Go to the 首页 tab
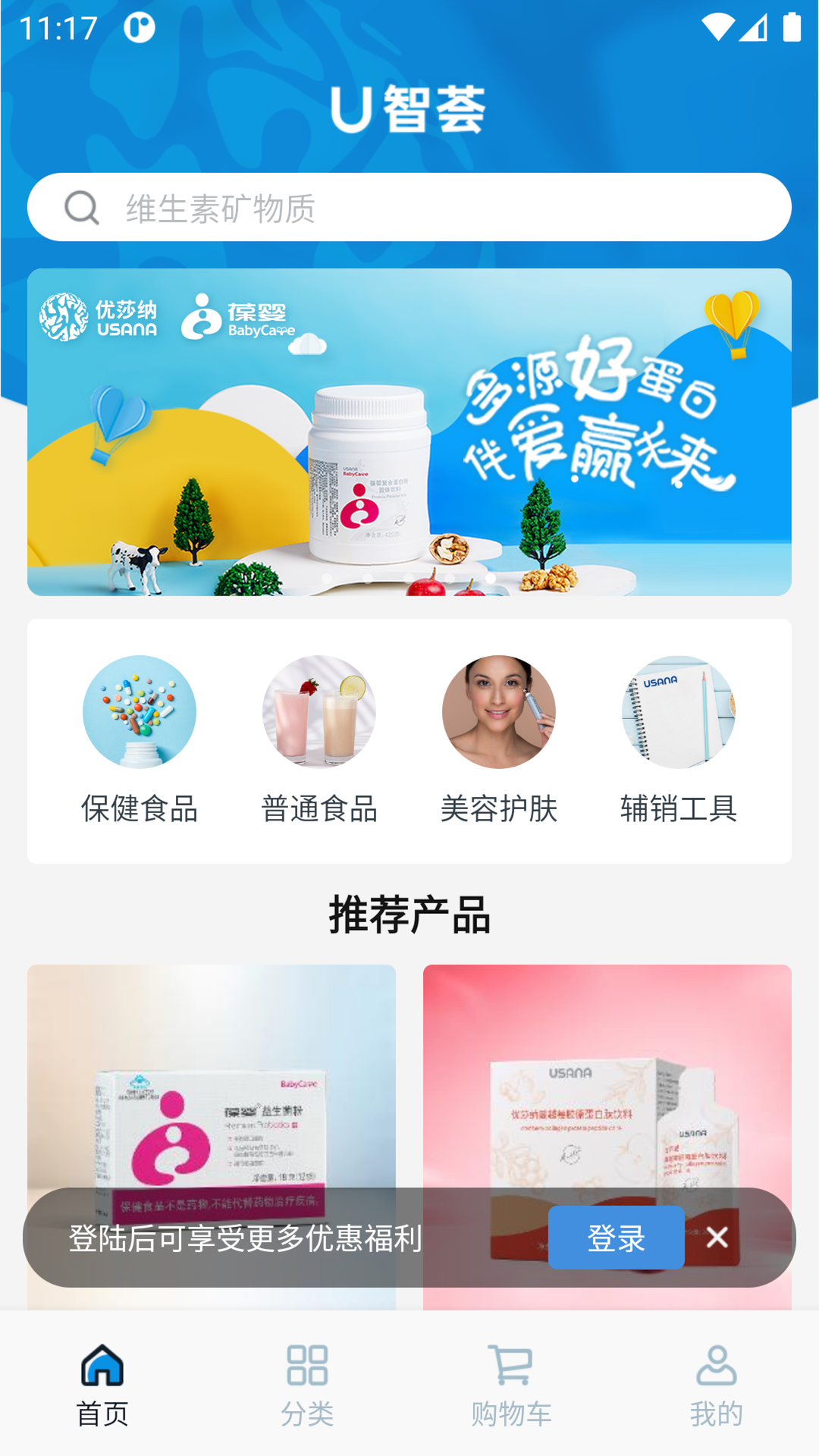This screenshot has width=819, height=1456. (x=102, y=1383)
